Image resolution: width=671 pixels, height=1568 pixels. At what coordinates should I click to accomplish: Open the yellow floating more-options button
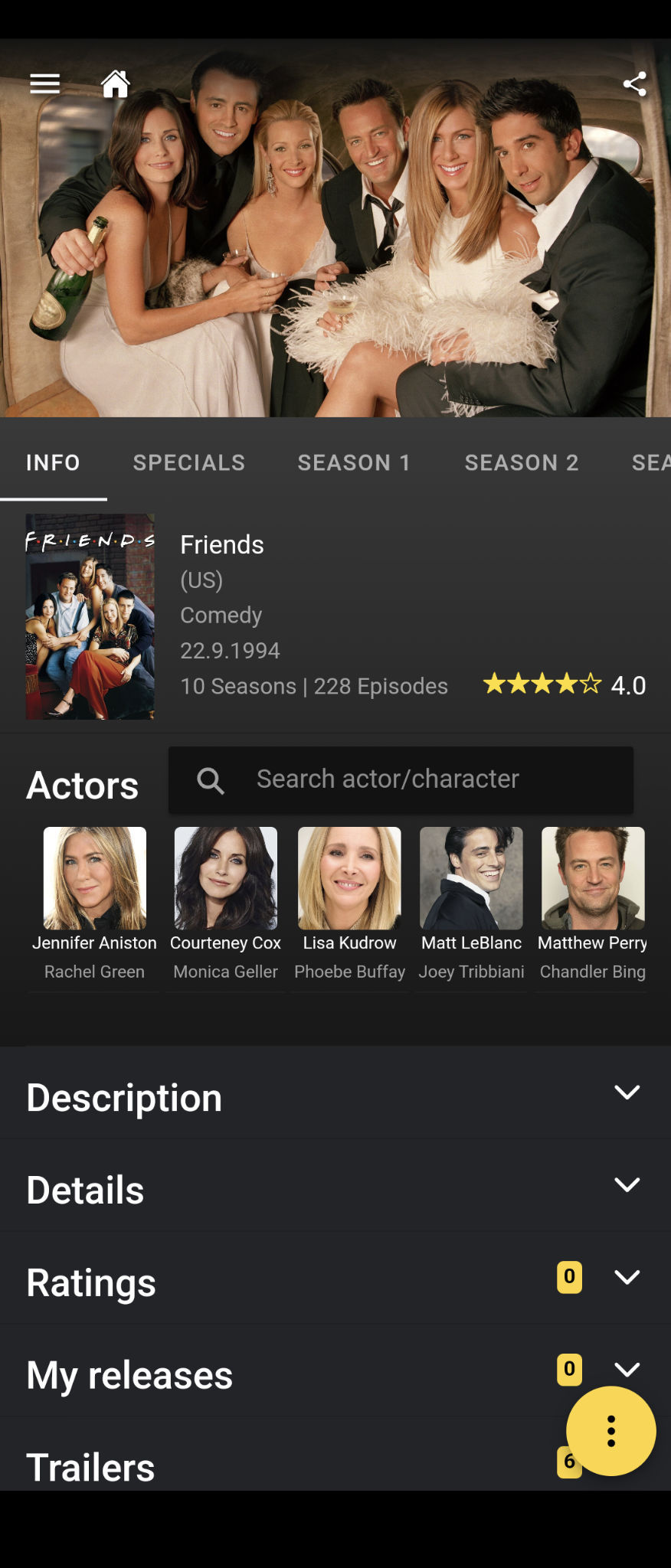point(610,1430)
